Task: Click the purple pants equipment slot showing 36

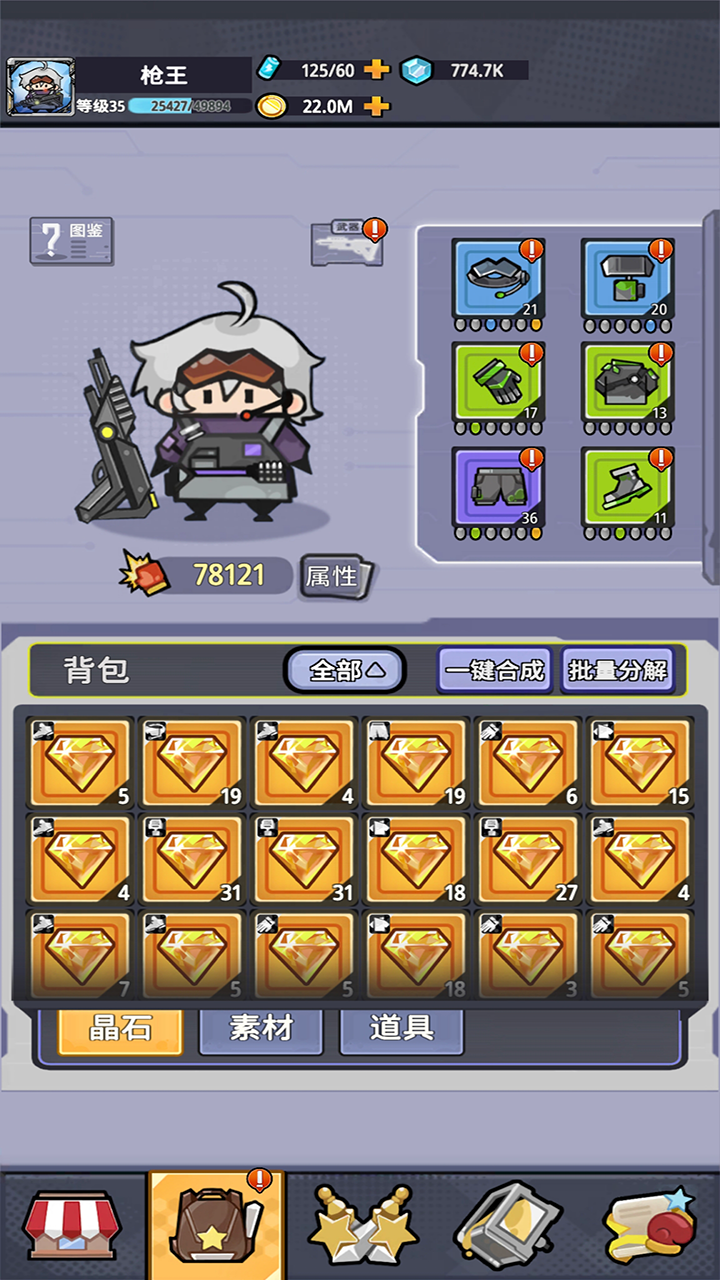Action: tap(498, 488)
